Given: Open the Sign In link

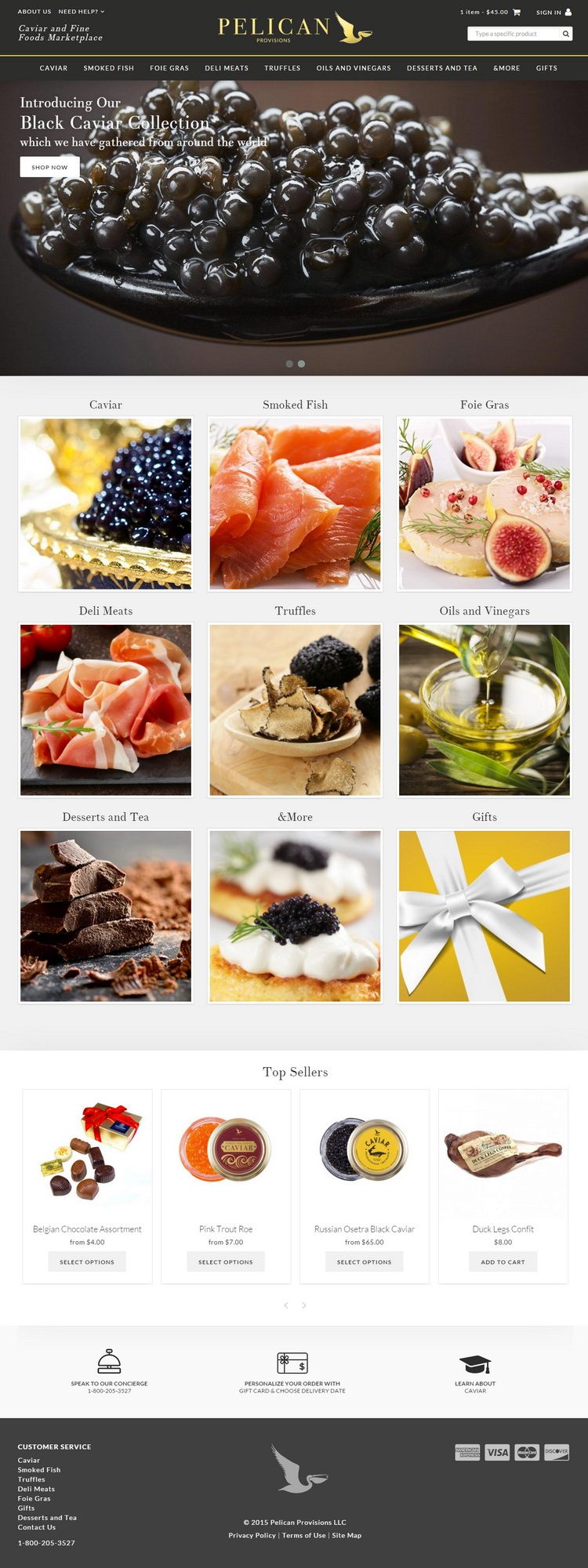Looking at the screenshot, I should click(553, 13).
